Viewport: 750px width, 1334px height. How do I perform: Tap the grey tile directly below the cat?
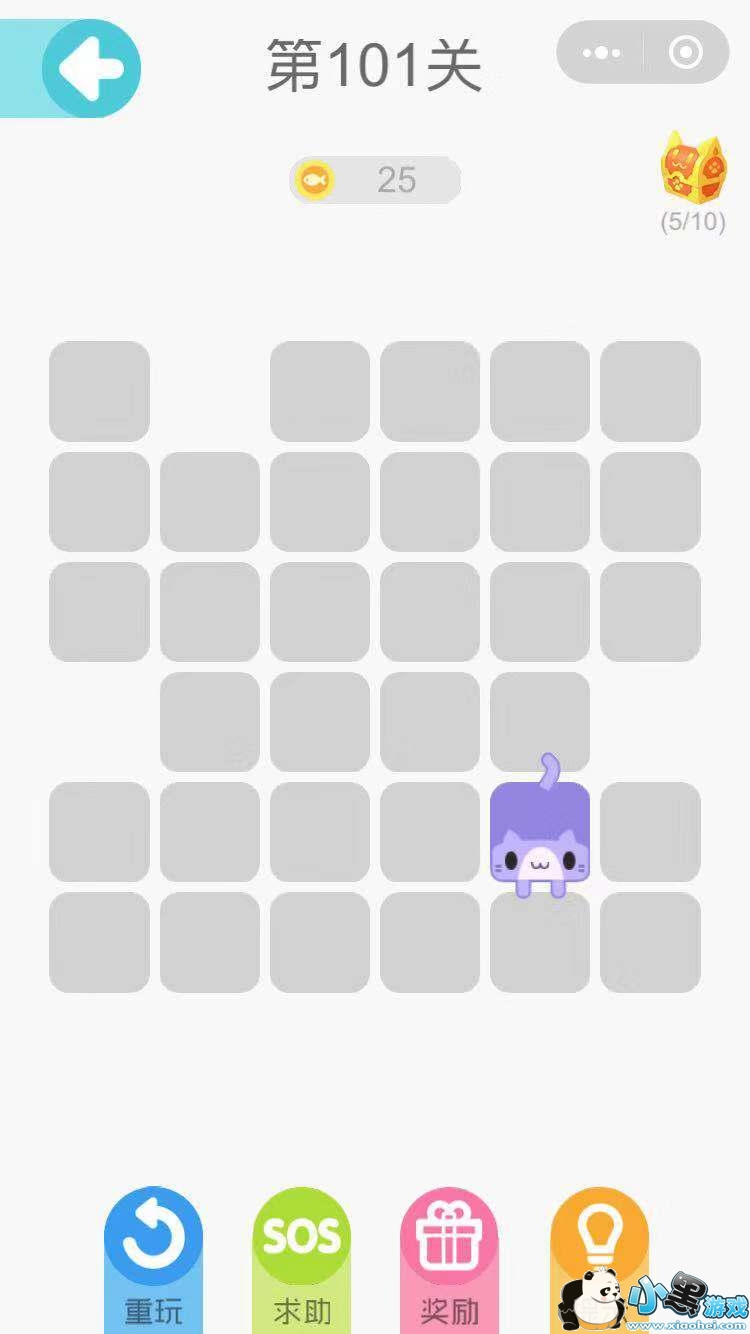540,942
